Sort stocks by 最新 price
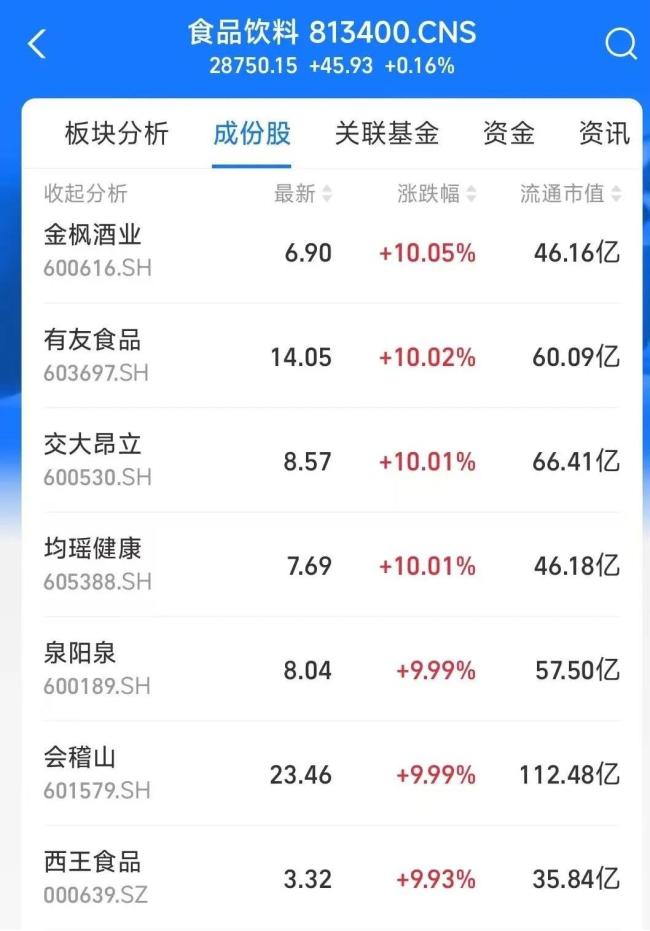 tap(303, 194)
